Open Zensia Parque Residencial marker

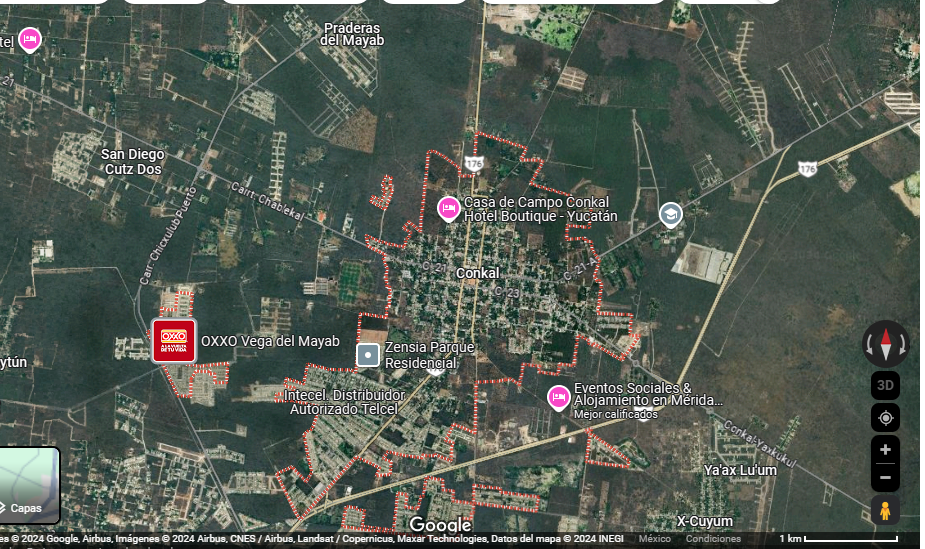click(x=368, y=356)
